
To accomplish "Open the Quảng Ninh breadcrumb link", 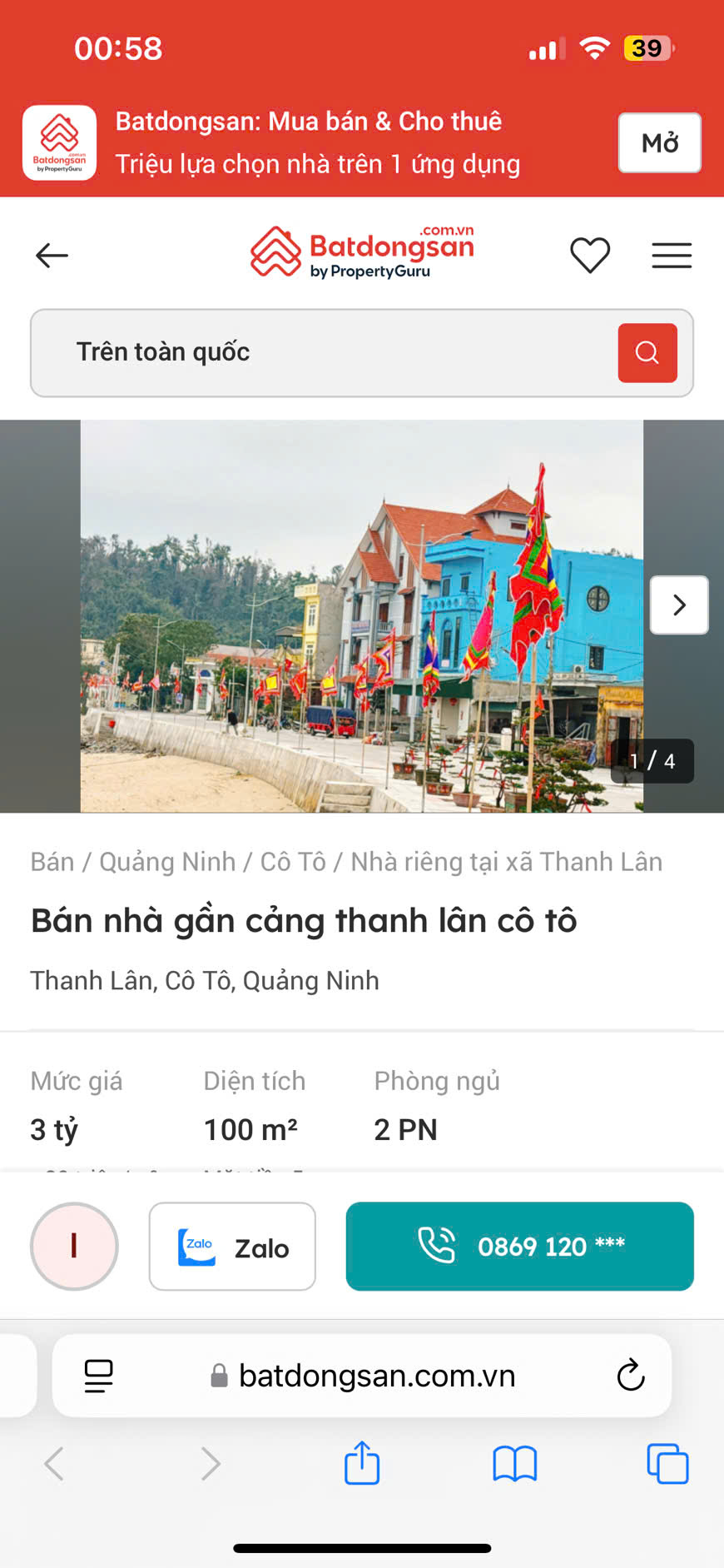I will point(167,862).
